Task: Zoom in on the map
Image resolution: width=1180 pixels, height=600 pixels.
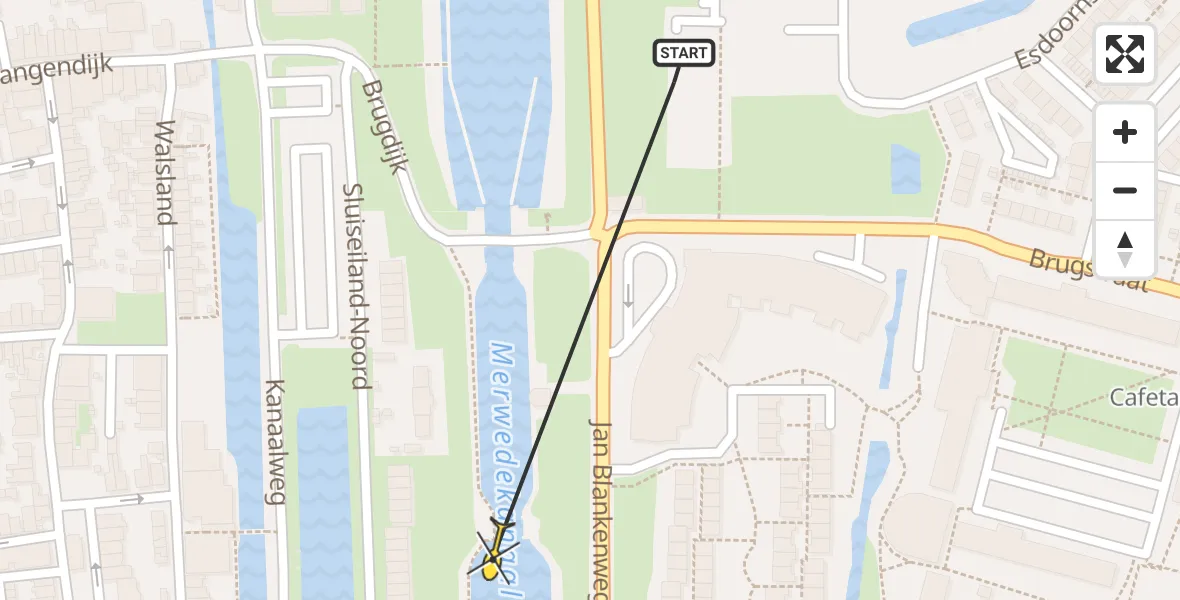Action: point(1125,132)
